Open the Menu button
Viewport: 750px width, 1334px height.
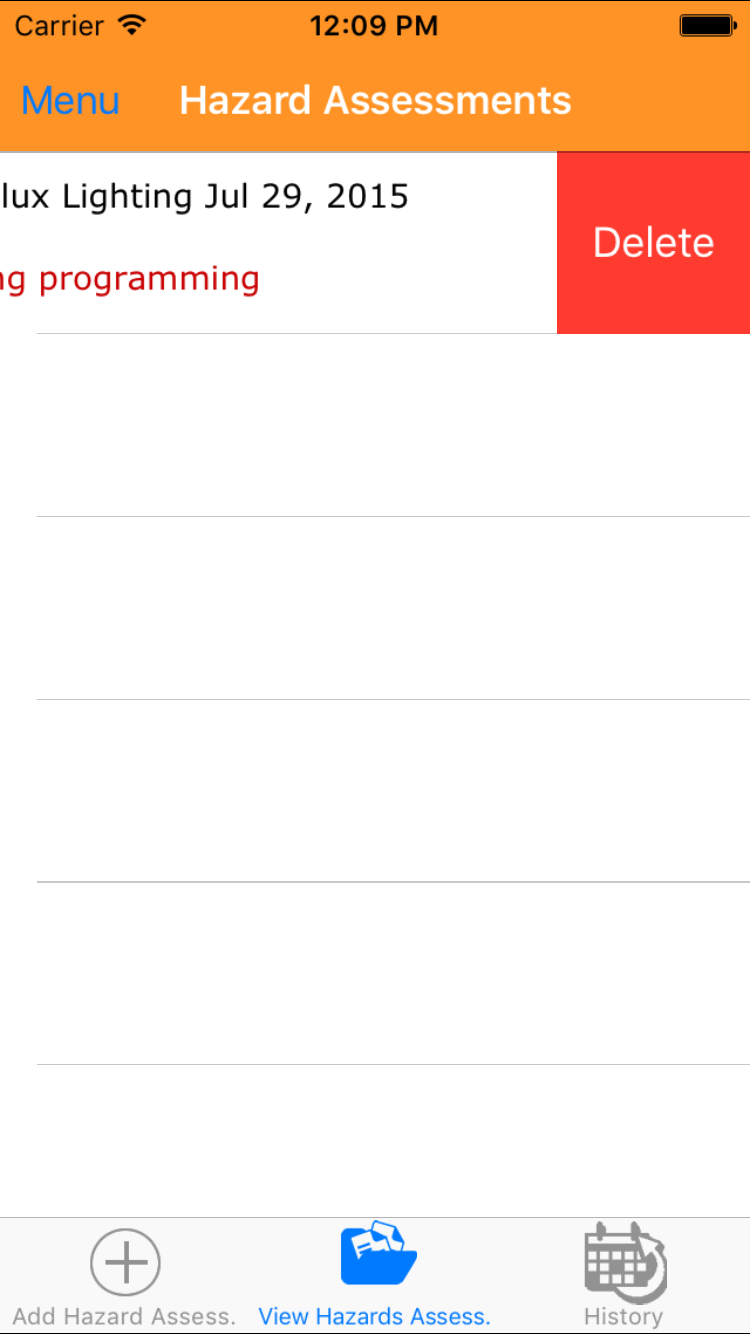pyautogui.click(x=70, y=101)
